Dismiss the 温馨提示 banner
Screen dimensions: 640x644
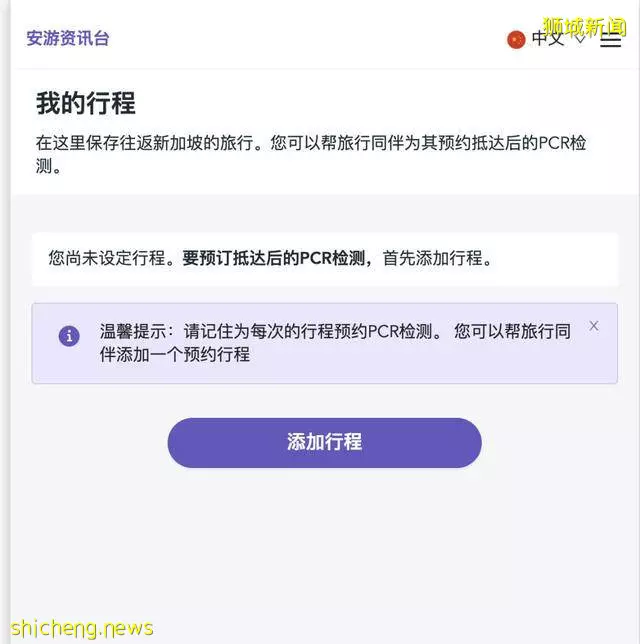click(x=594, y=326)
